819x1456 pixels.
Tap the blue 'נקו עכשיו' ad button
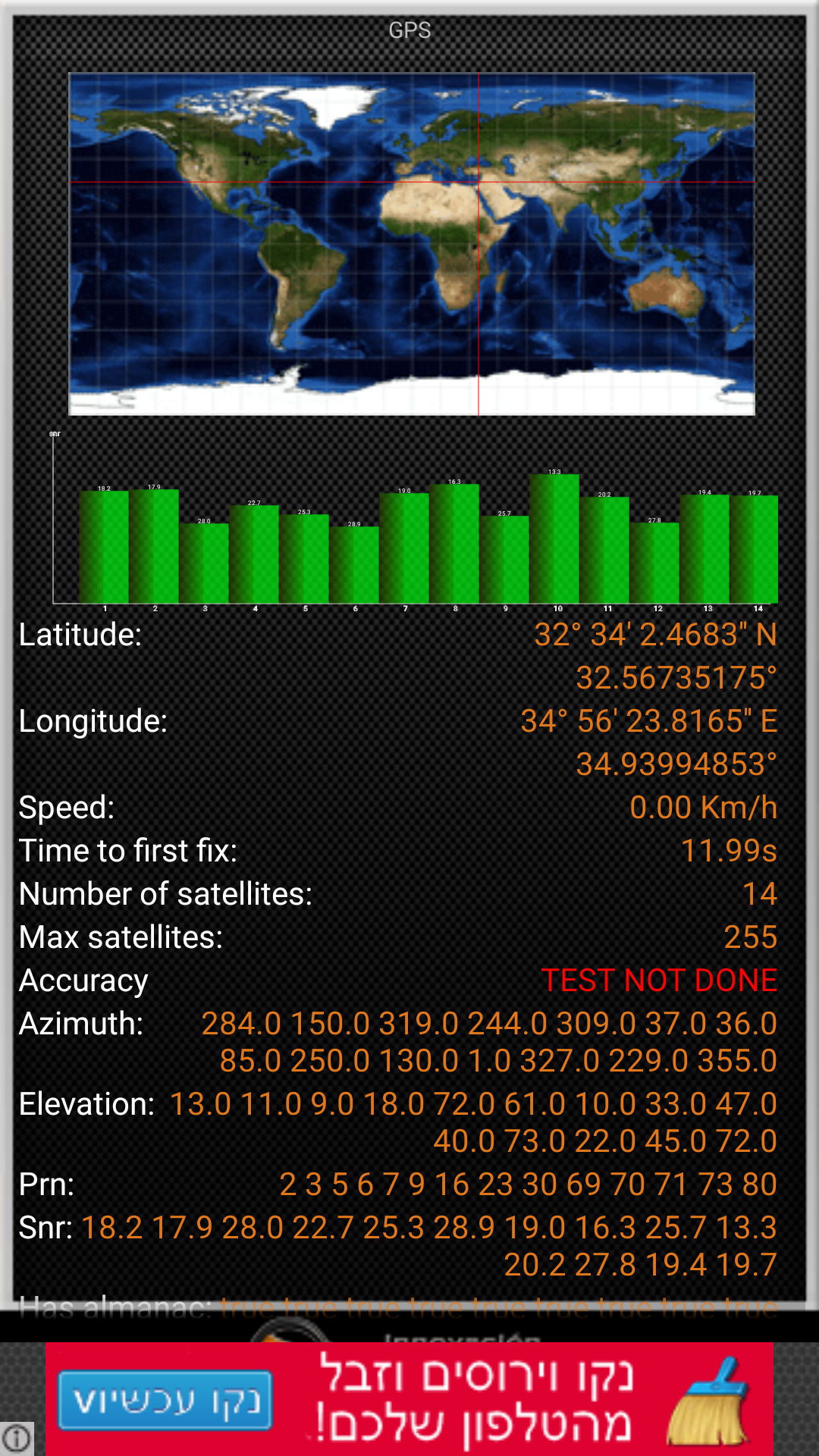click(x=165, y=1400)
